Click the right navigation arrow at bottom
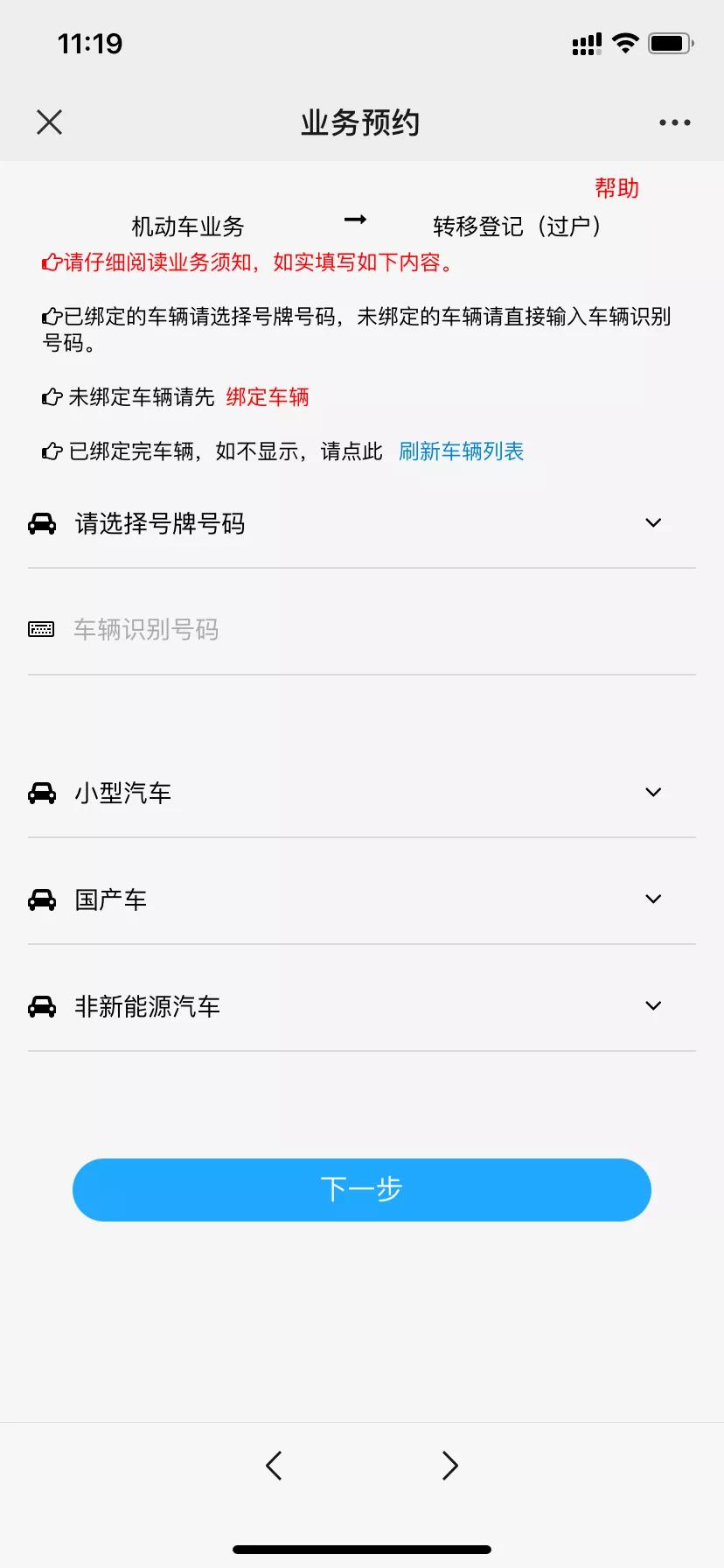724x1568 pixels. point(449,1465)
